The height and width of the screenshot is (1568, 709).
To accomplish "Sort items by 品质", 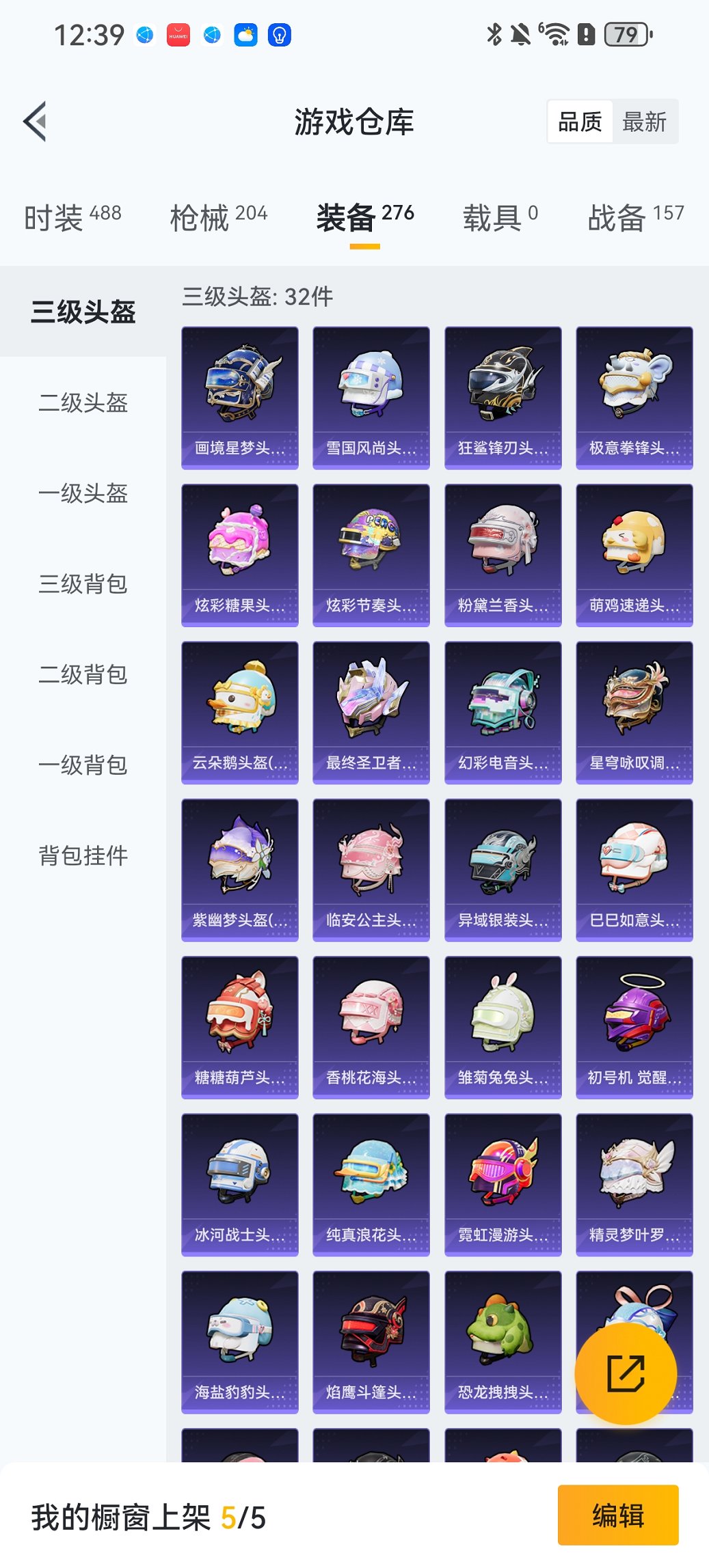I will point(580,122).
